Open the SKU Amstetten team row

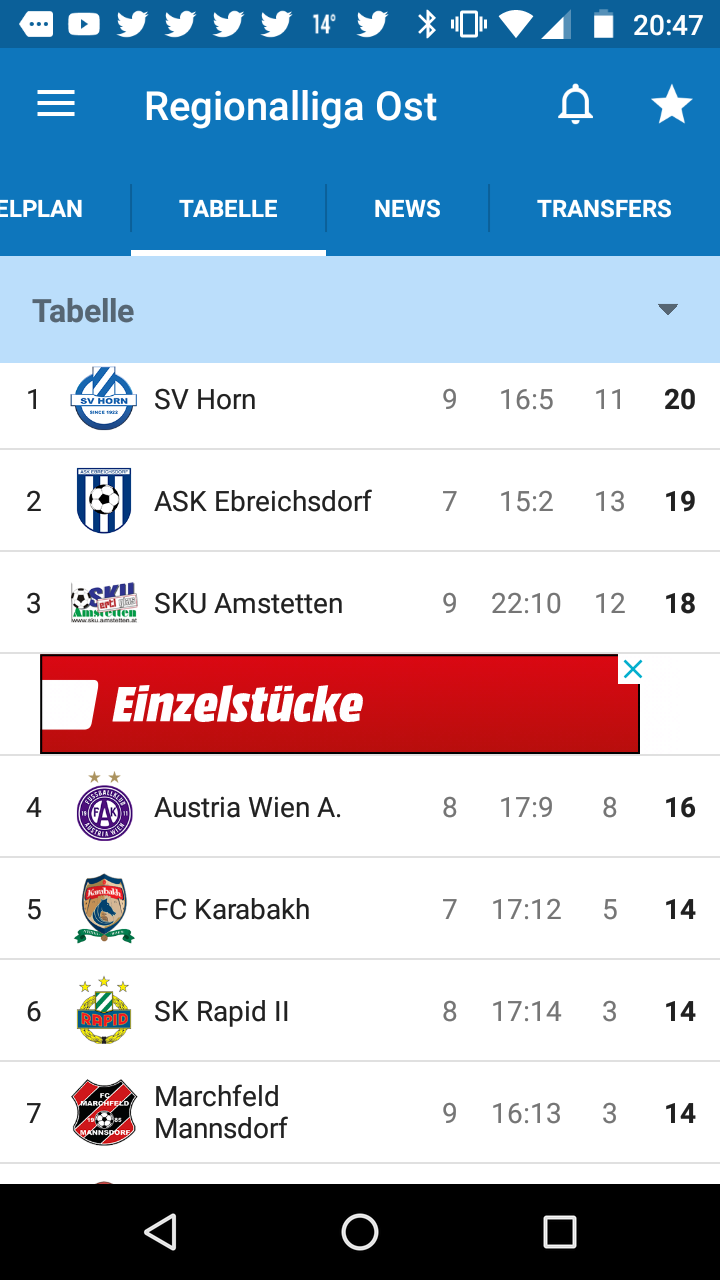[x=360, y=603]
